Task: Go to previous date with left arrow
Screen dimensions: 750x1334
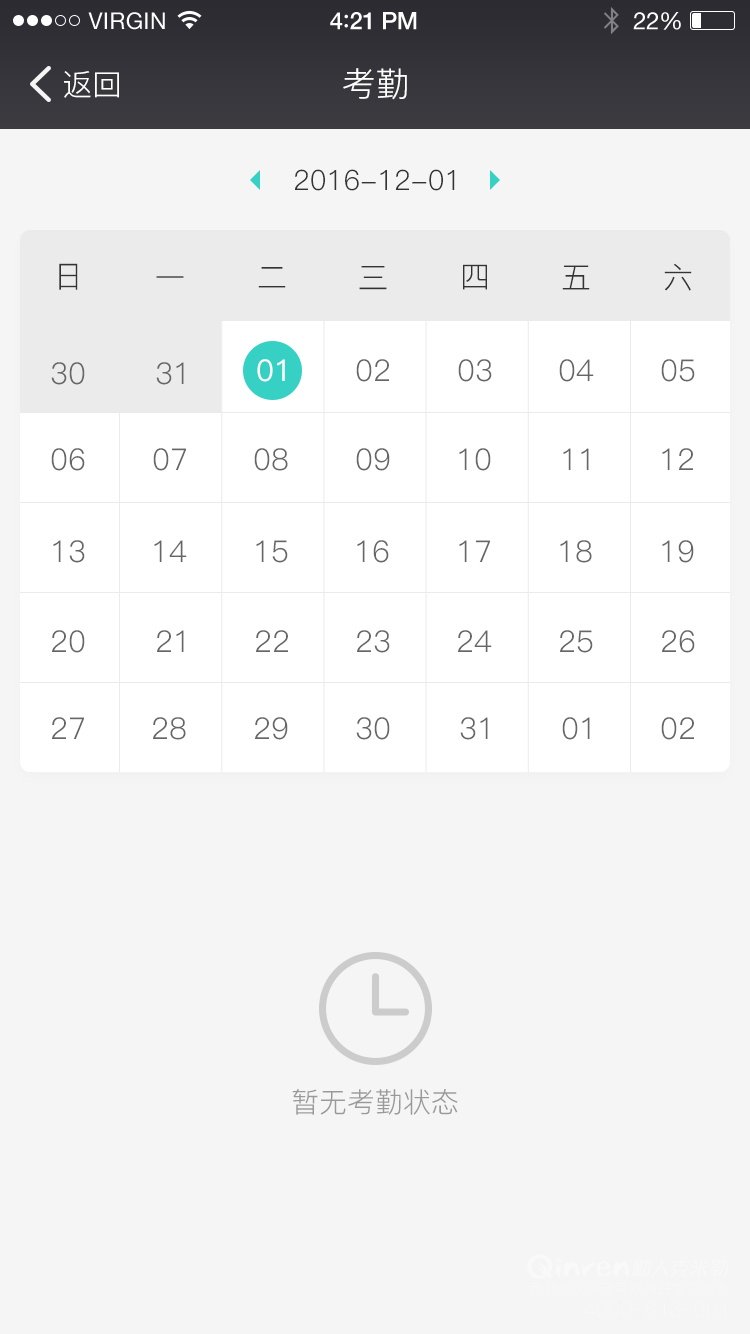Action: 255,180
